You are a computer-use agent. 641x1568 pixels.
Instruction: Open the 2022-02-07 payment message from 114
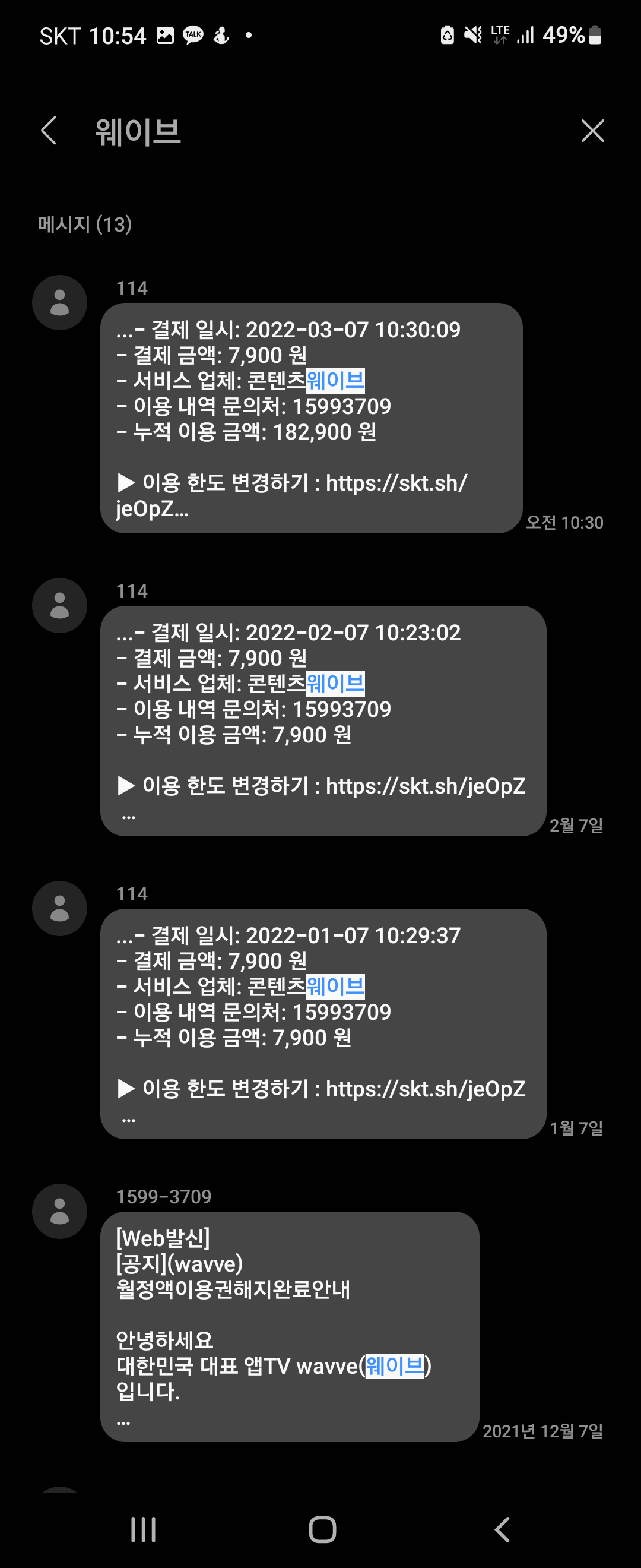coord(323,720)
